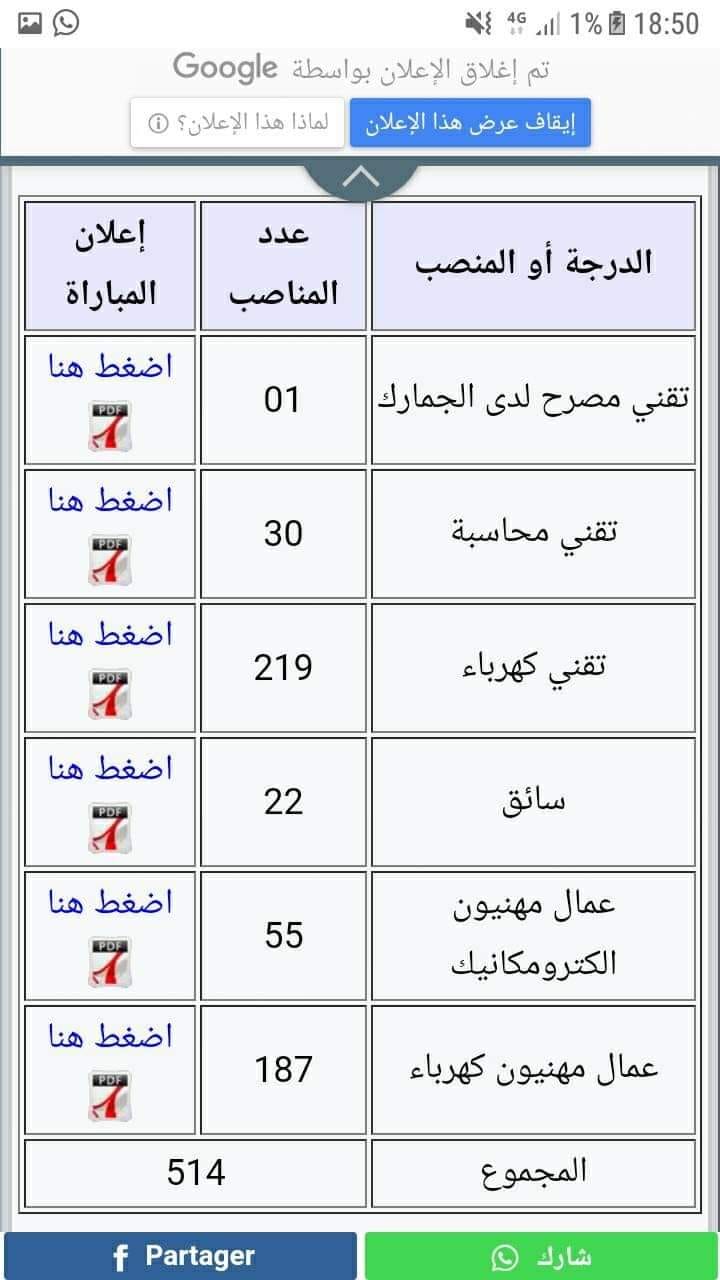This screenshot has height=1280, width=720.
Task: Collapse the ad banner with the chevron
Action: pyautogui.click(x=360, y=178)
